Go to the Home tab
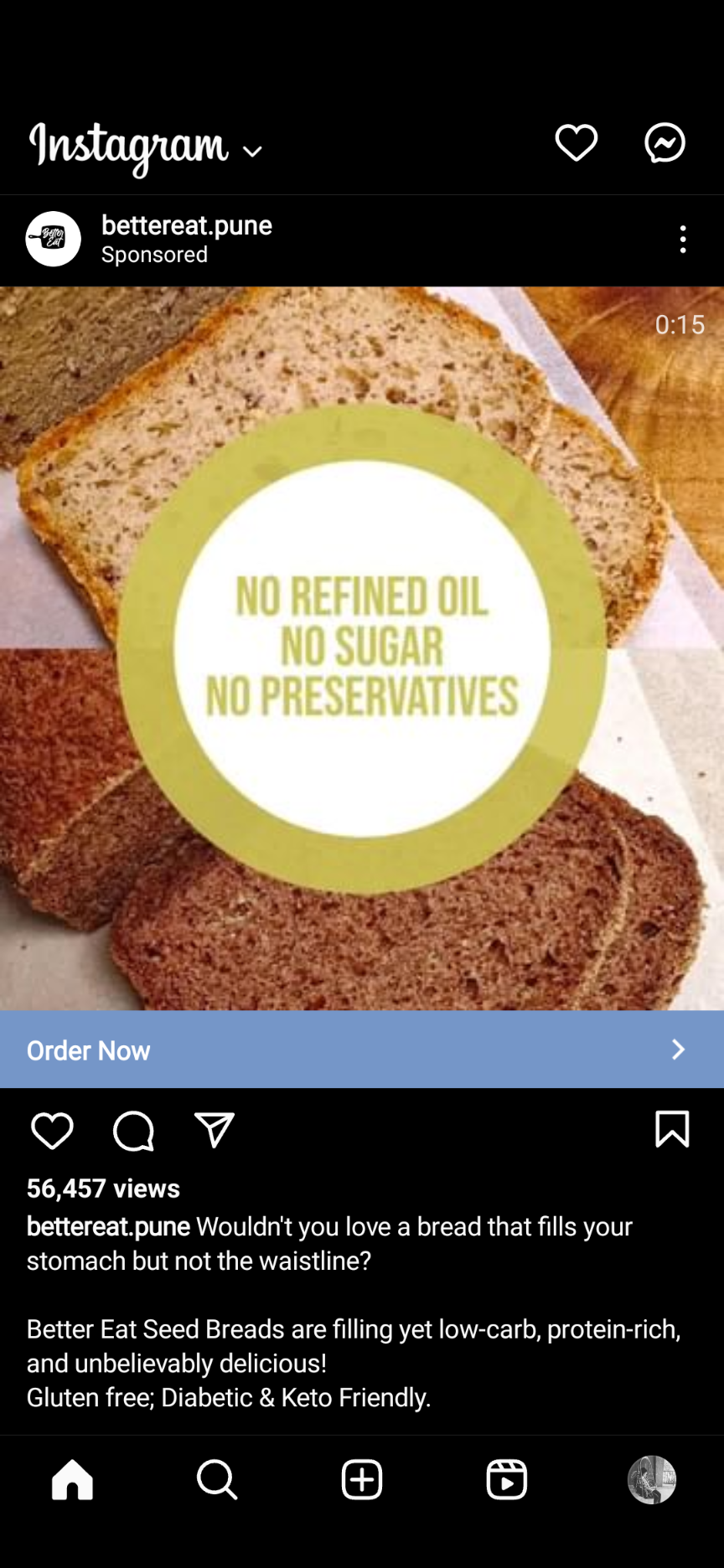 pyautogui.click(x=72, y=1479)
